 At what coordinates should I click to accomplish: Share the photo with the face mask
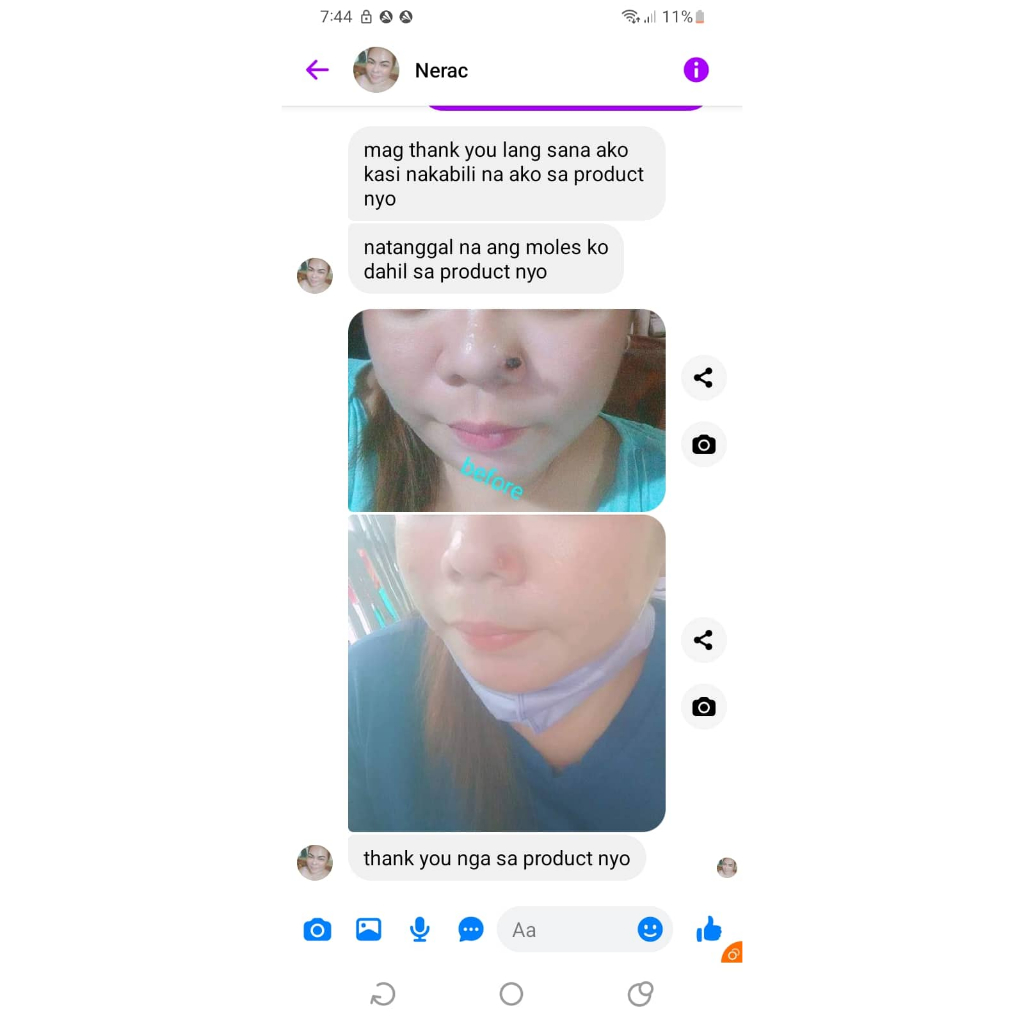703,640
